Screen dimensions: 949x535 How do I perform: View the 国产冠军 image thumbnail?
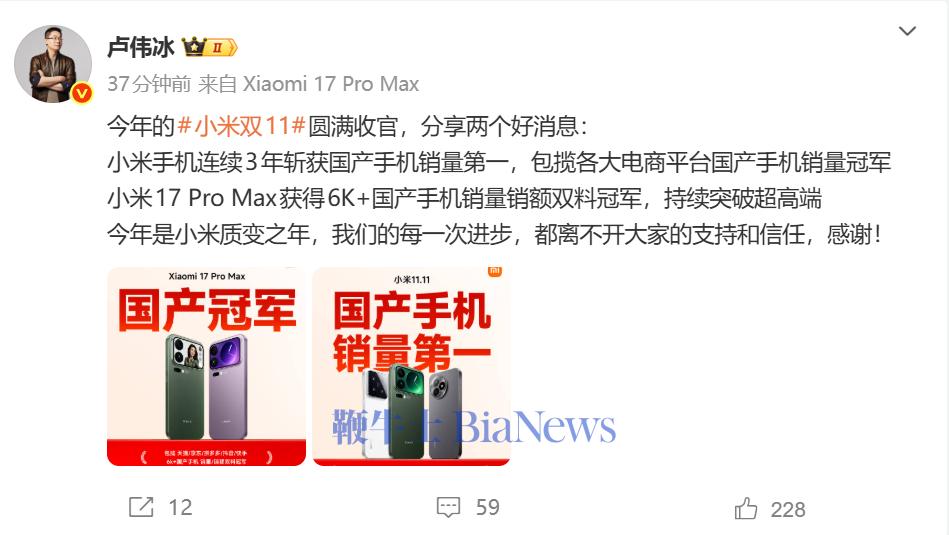click(206, 366)
